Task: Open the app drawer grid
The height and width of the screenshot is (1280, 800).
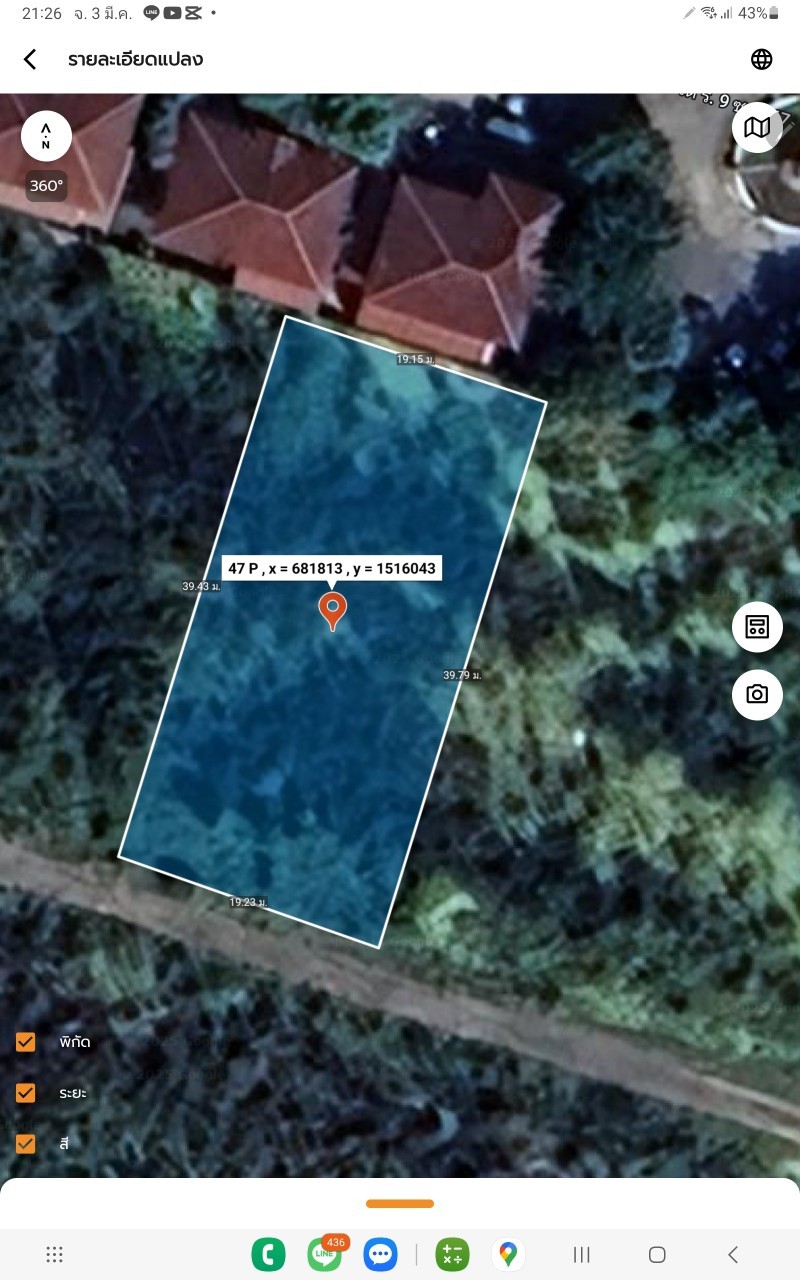Action: (x=55, y=1254)
